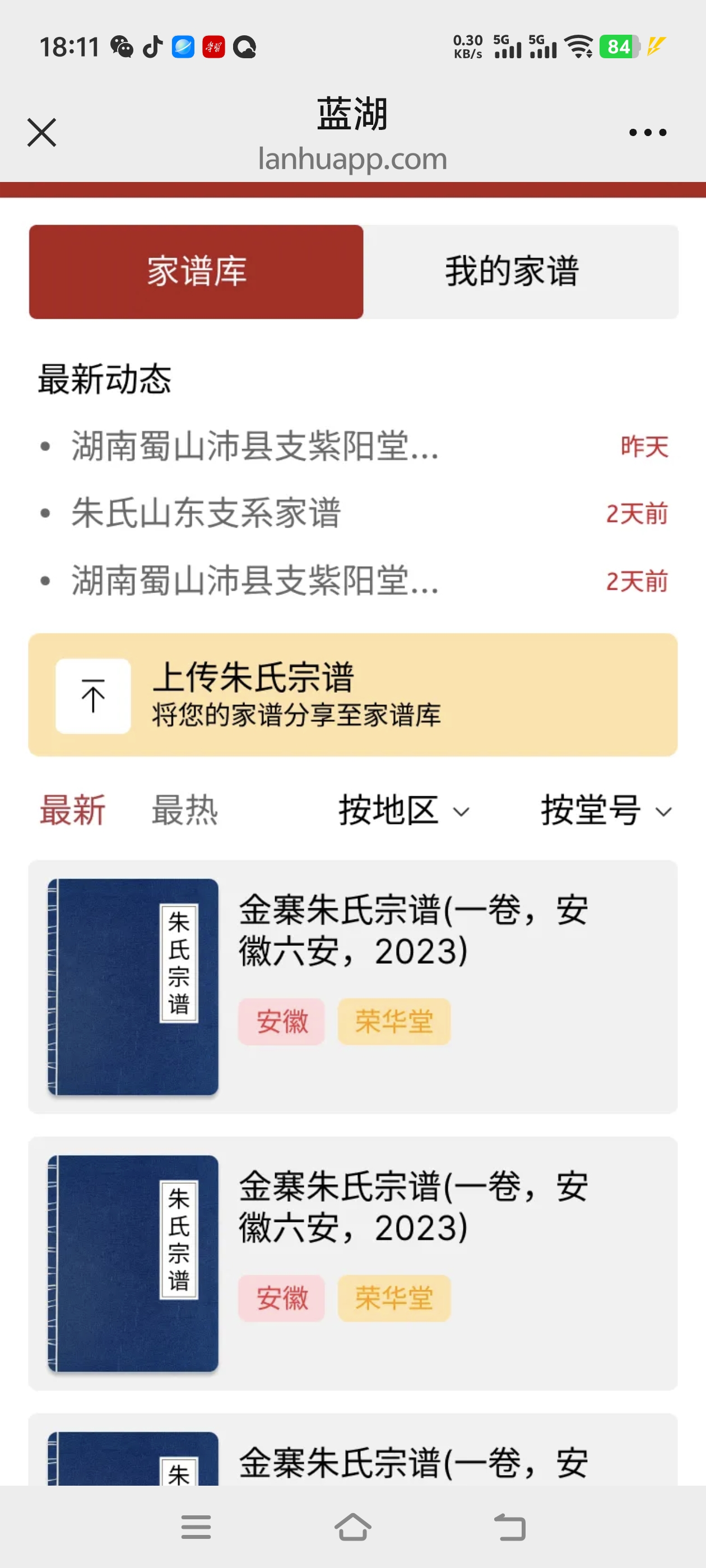Go to the system home screen
The height and width of the screenshot is (1568, 706).
(x=352, y=1526)
